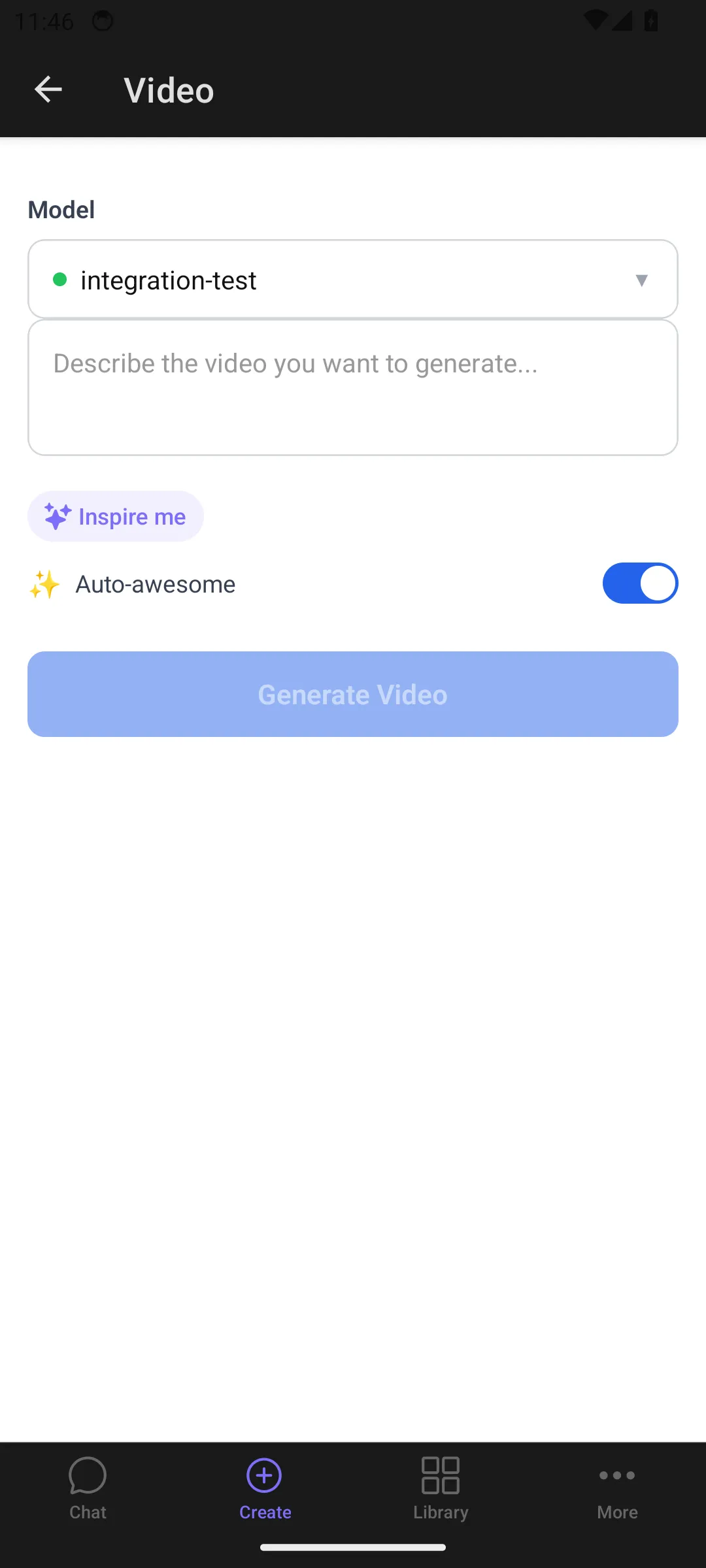Image resolution: width=706 pixels, height=1568 pixels.
Task: Tap the green status dot beside integration-test
Action: 61,280
